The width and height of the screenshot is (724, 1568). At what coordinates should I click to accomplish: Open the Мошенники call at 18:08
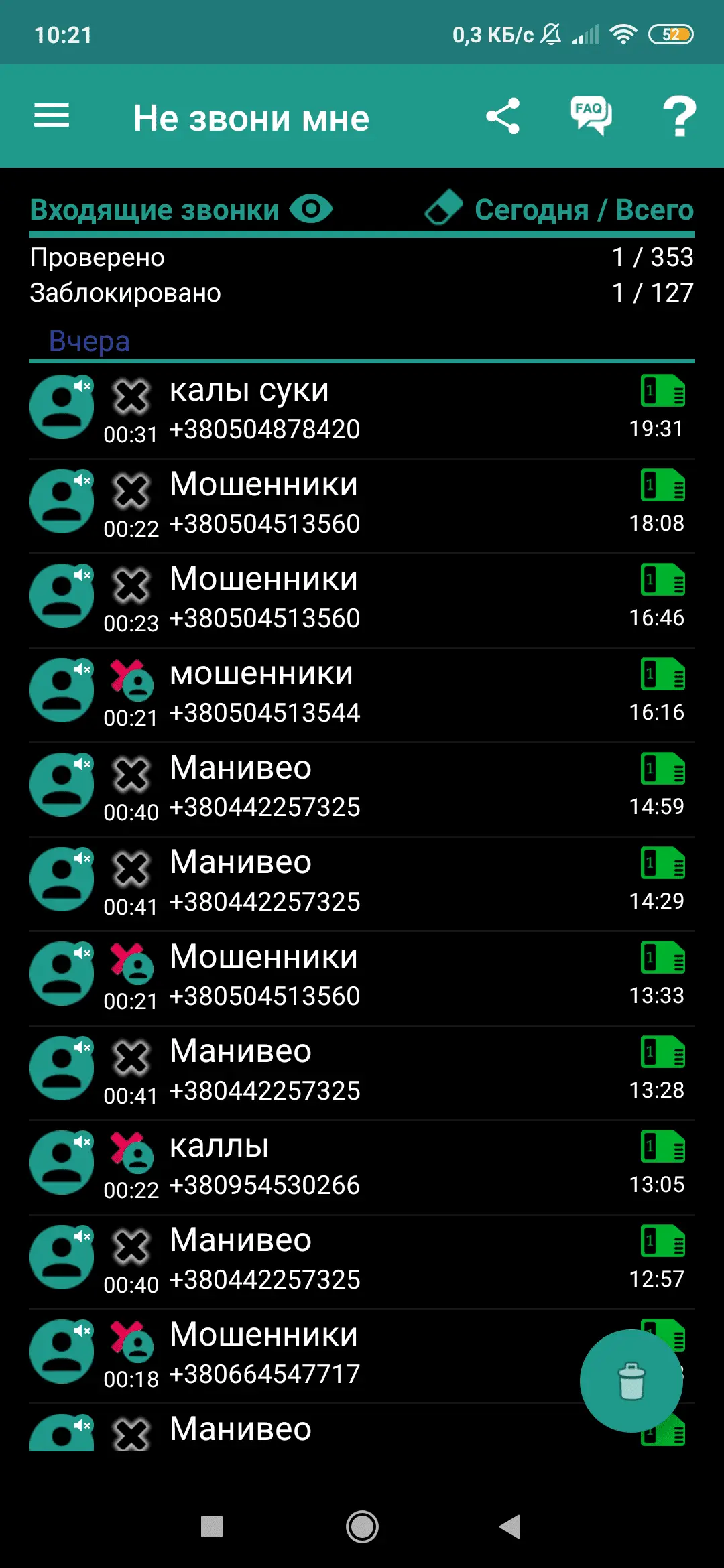[362, 505]
